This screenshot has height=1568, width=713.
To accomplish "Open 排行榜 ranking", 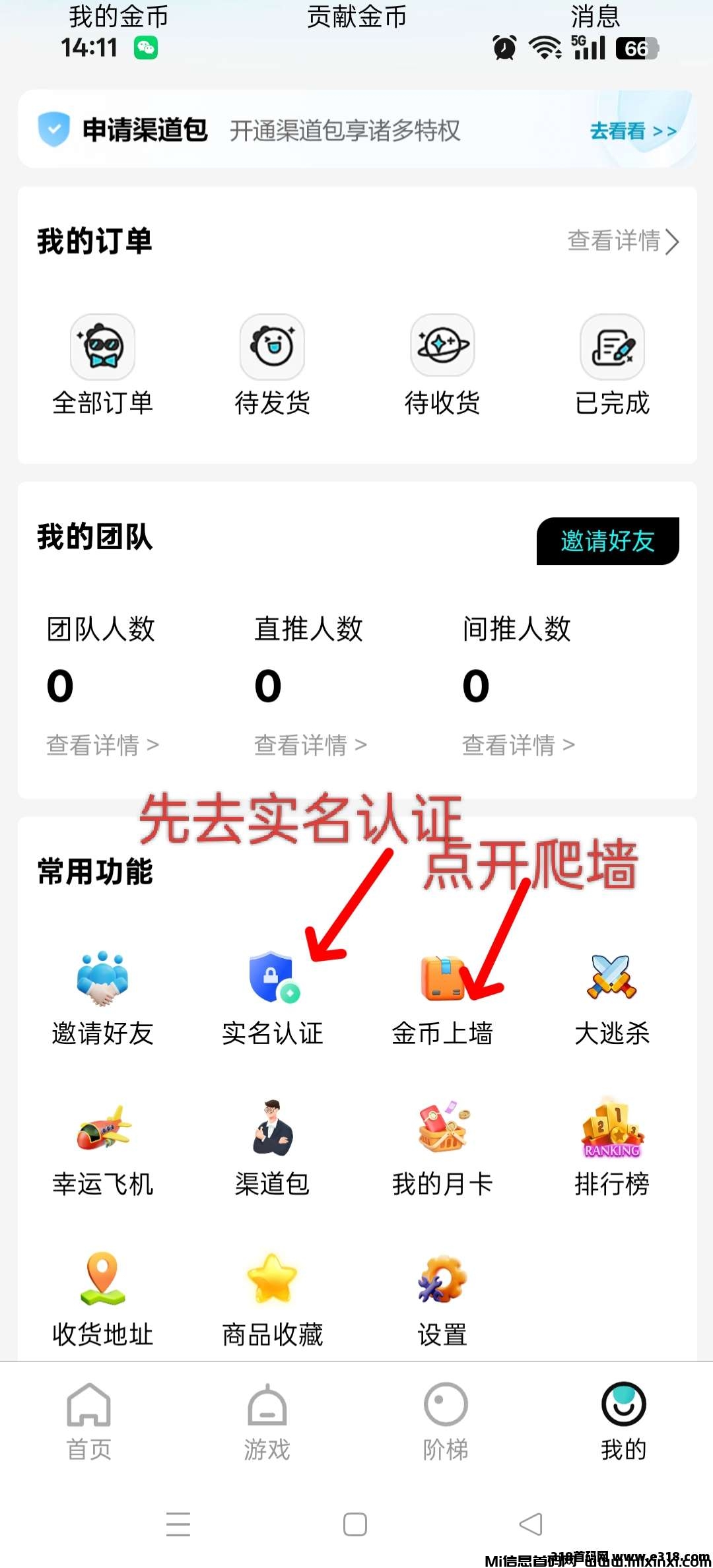I will tap(612, 1148).
